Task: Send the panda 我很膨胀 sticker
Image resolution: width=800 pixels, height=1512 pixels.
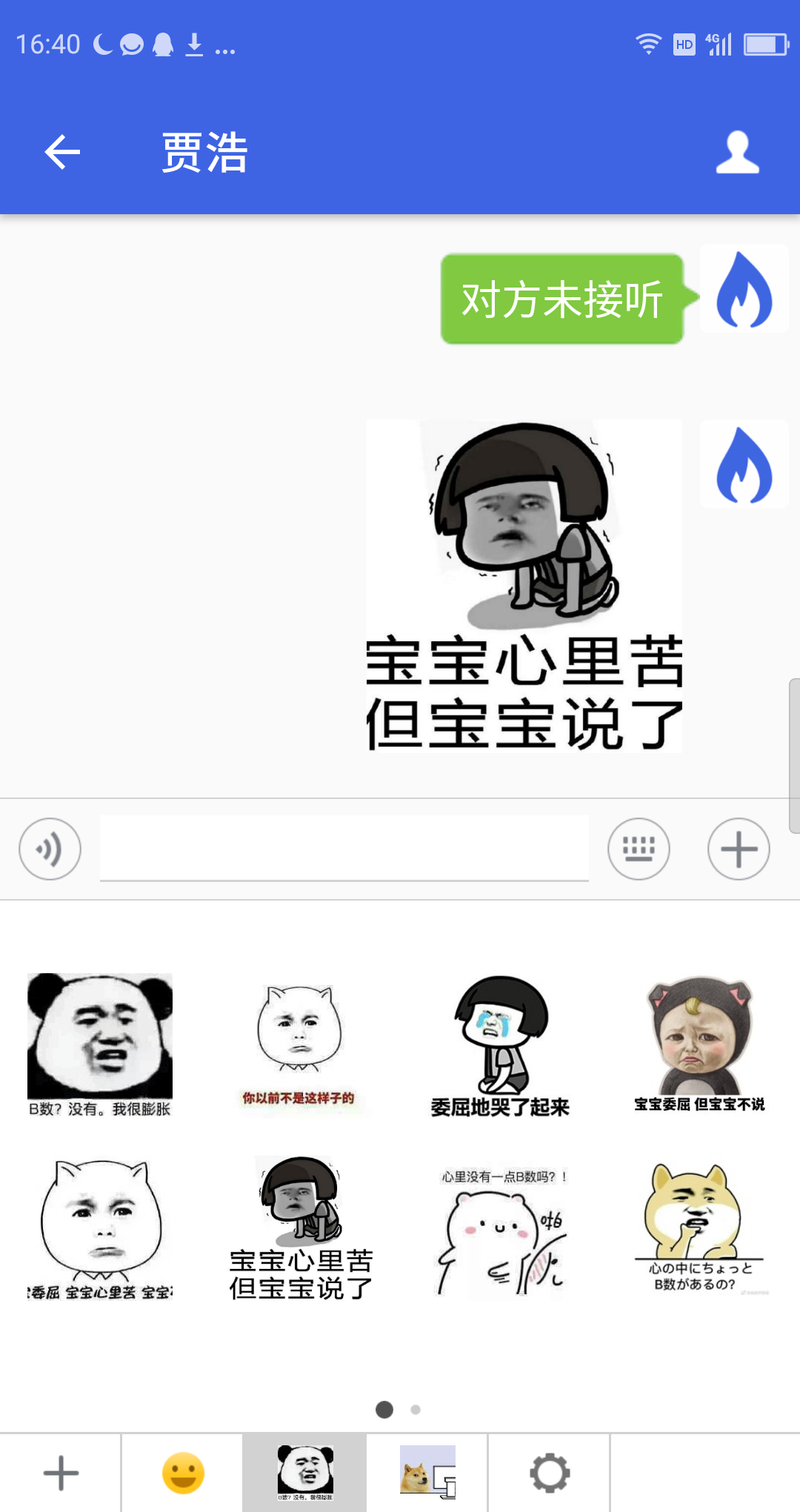Action: pos(100,1045)
